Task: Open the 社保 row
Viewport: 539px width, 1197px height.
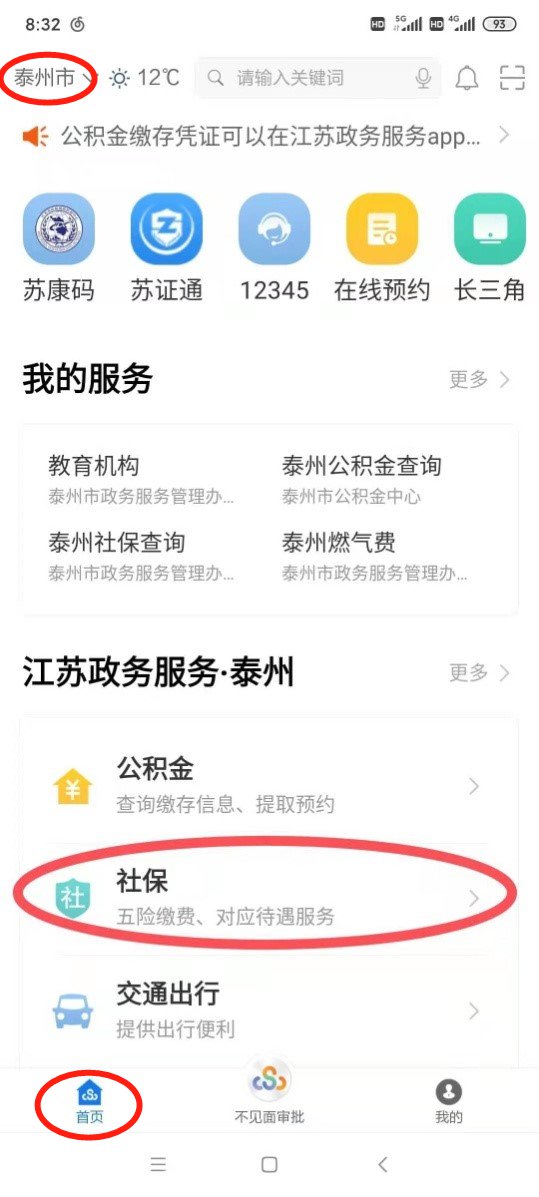Action: tap(269, 898)
